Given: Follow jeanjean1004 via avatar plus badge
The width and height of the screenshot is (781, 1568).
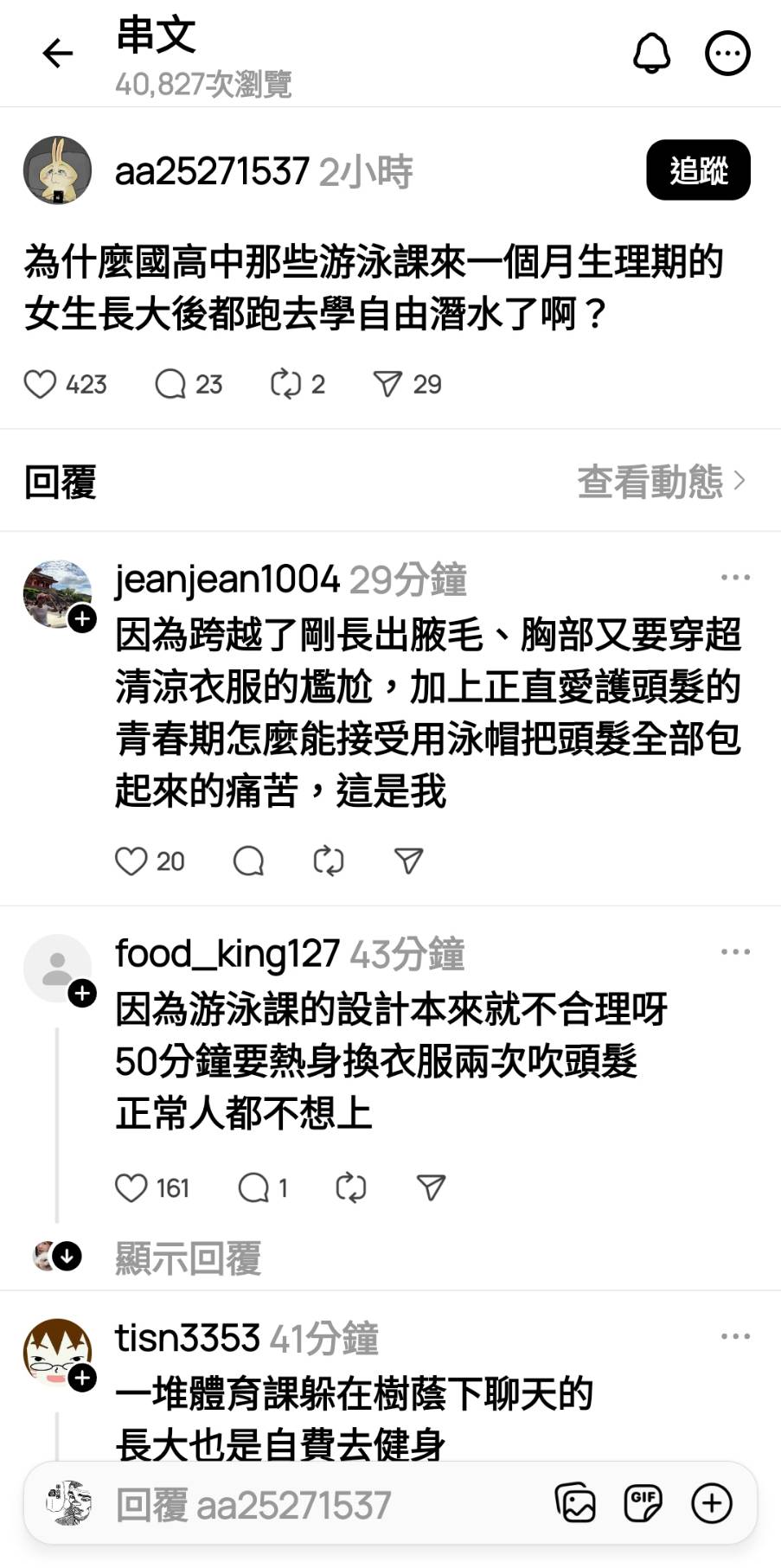Looking at the screenshot, I should [83, 619].
